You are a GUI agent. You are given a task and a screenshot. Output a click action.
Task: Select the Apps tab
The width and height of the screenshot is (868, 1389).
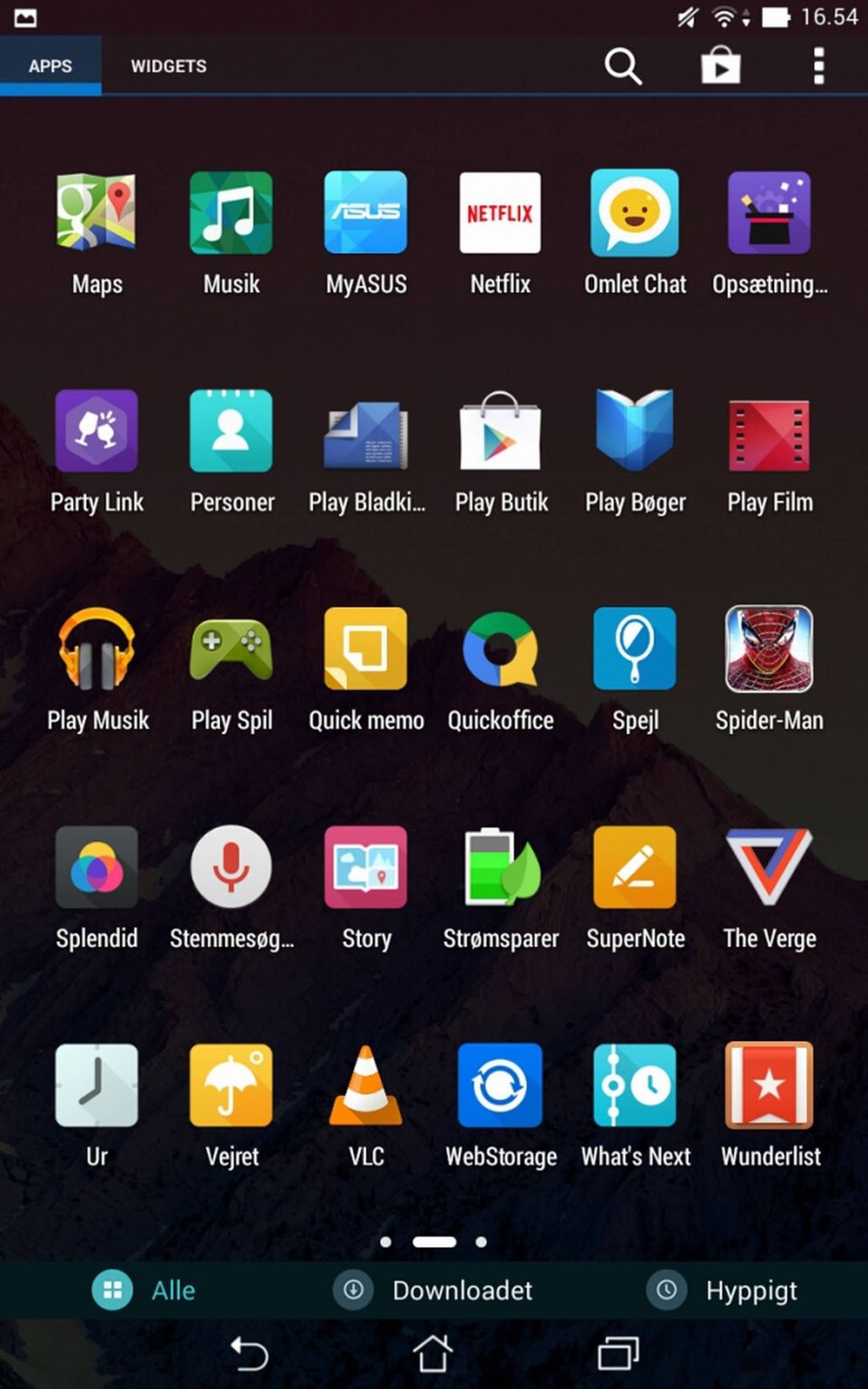(x=51, y=66)
